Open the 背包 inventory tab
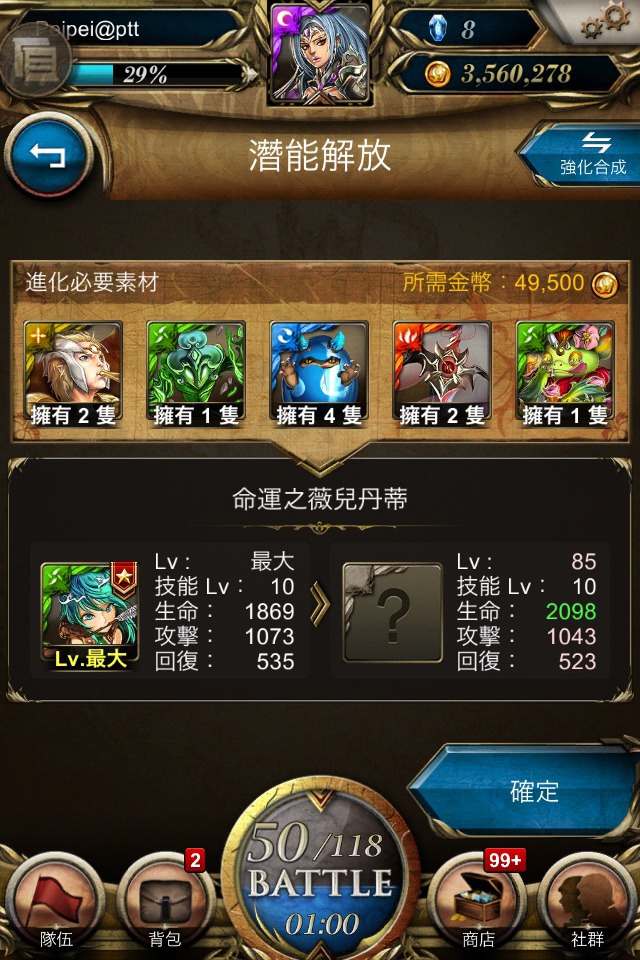This screenshot has width=640, height=960. coord(165,905)
